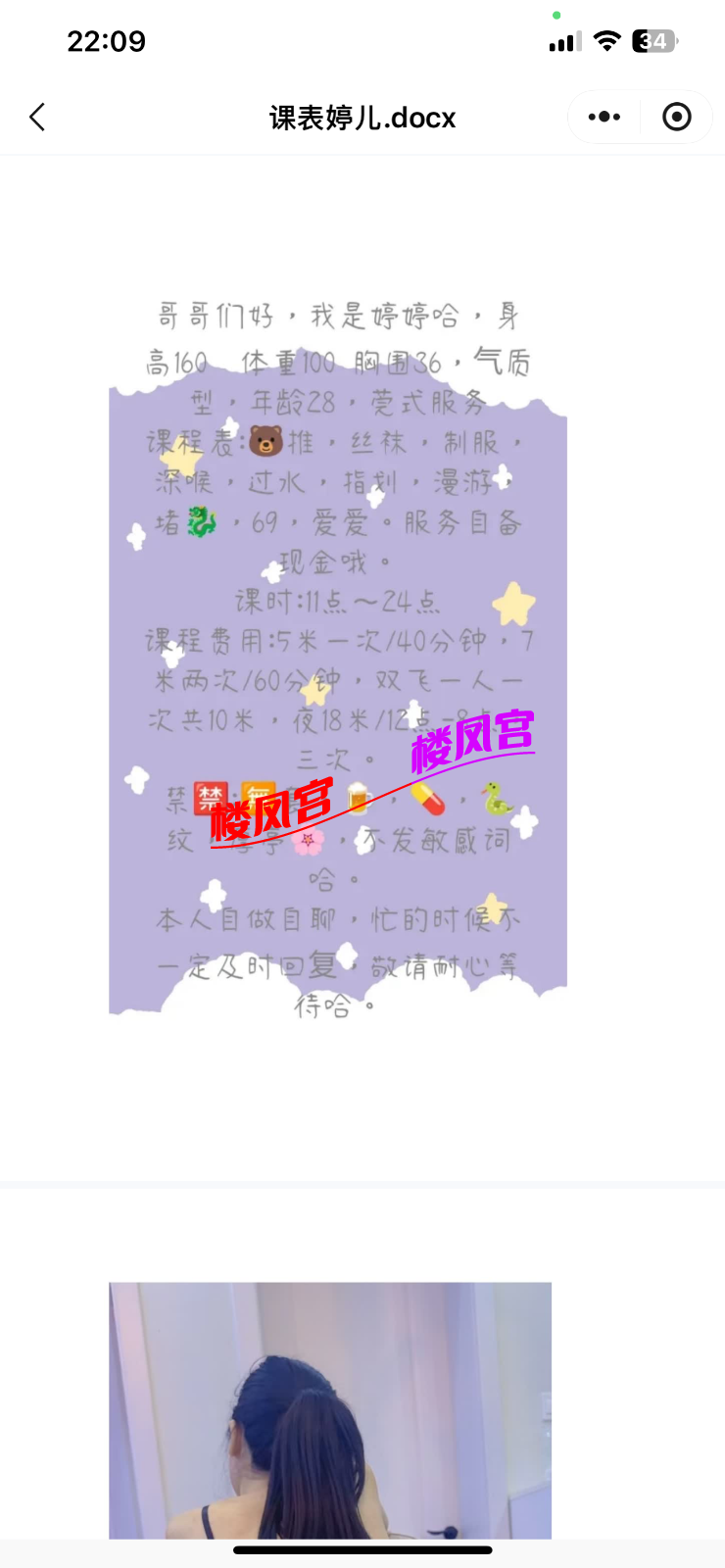Open the three-dot more options menu
This screenshot has width=725, height=1568.
604,117
